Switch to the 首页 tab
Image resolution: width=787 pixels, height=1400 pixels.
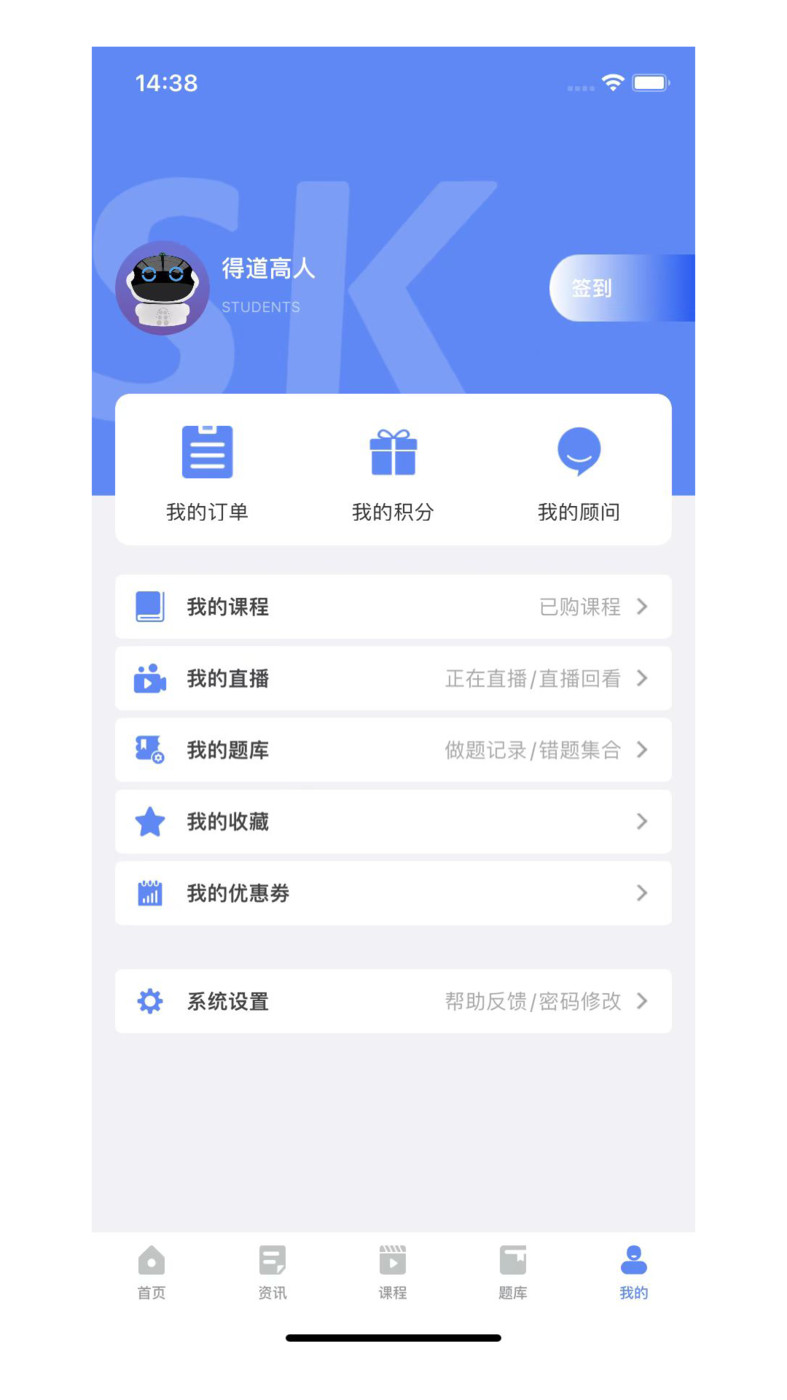tap(150, 1270)
